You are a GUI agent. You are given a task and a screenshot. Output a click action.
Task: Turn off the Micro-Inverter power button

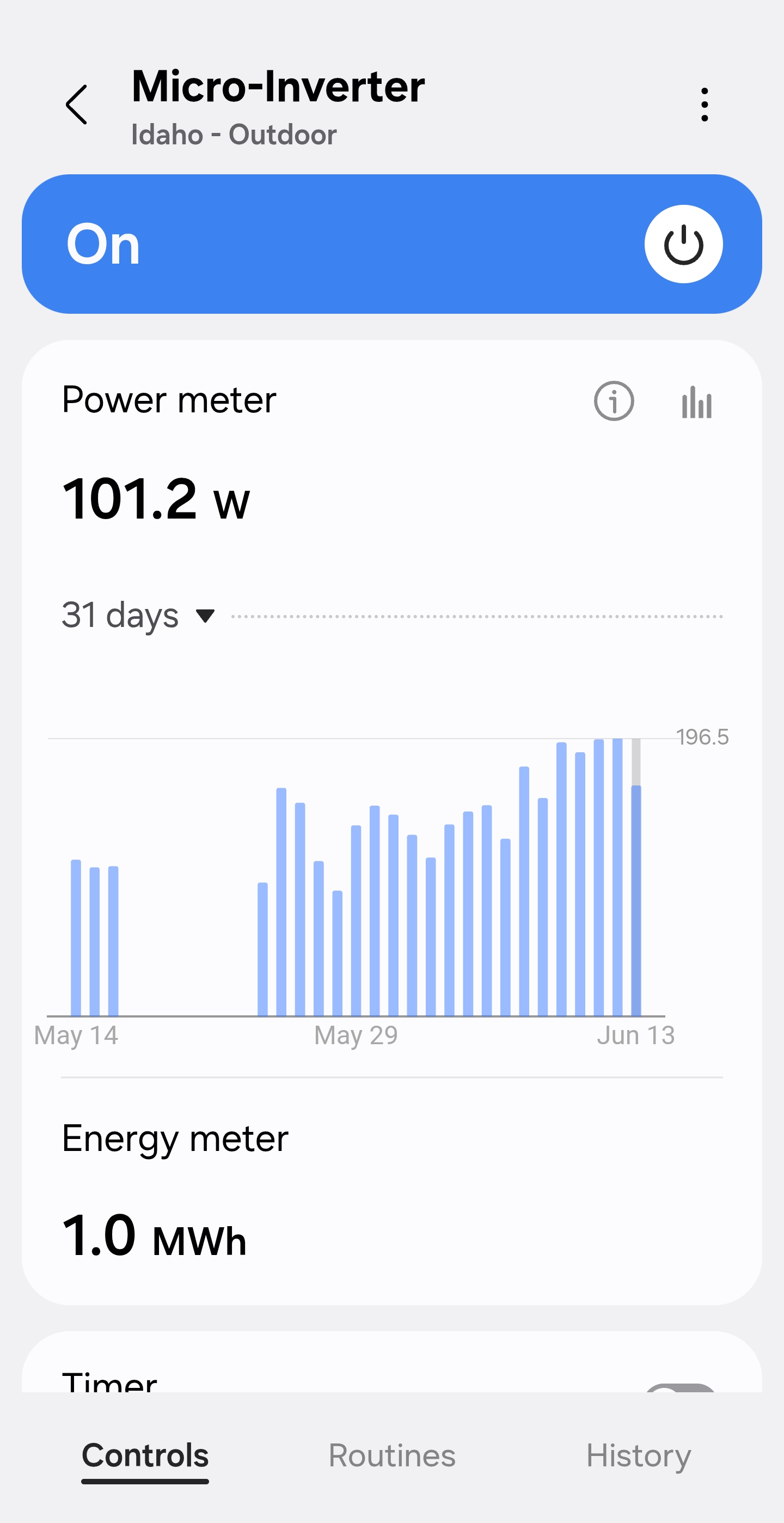coord(683,244)
